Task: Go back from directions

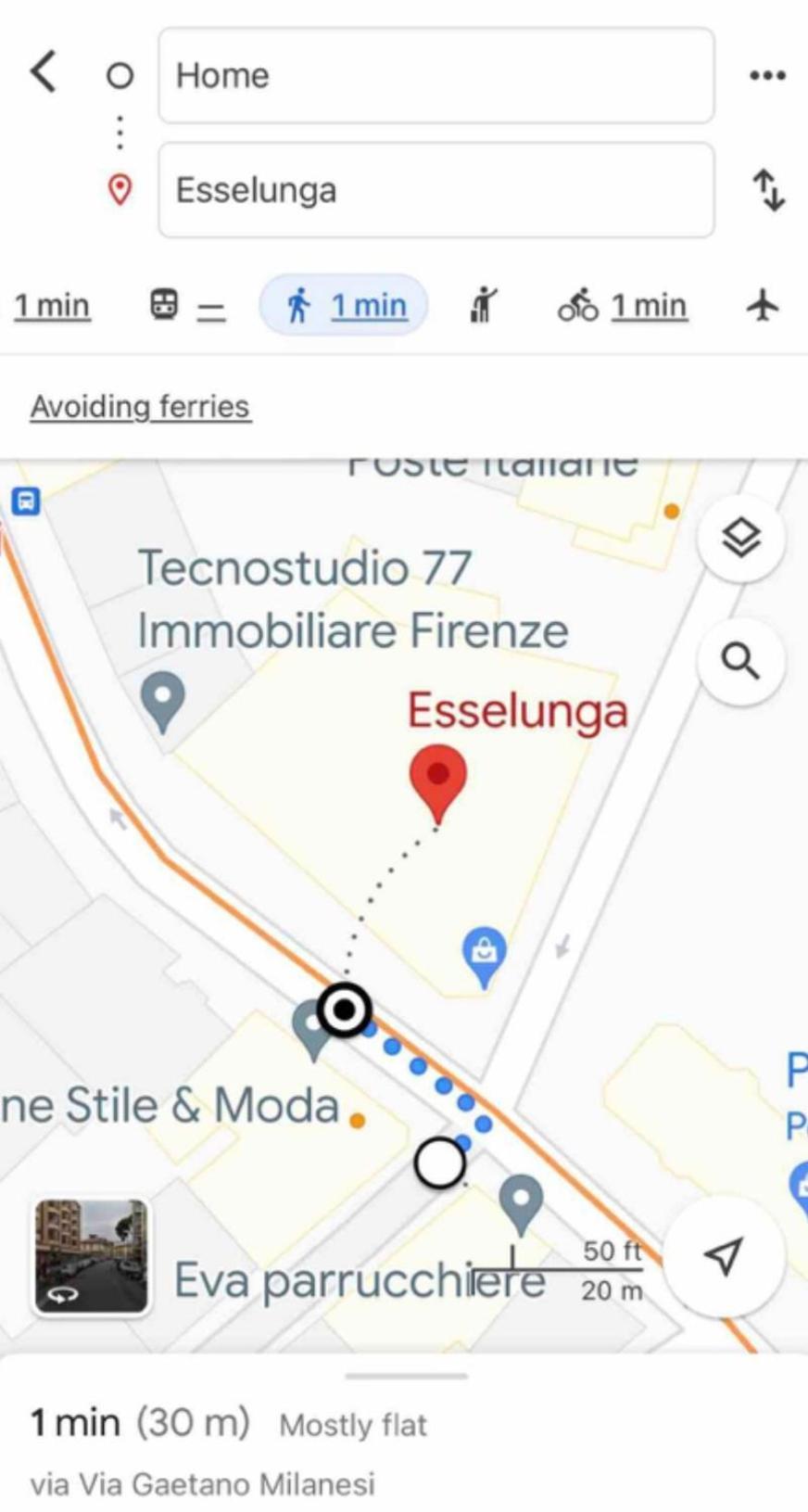Action: pos(44,73)
